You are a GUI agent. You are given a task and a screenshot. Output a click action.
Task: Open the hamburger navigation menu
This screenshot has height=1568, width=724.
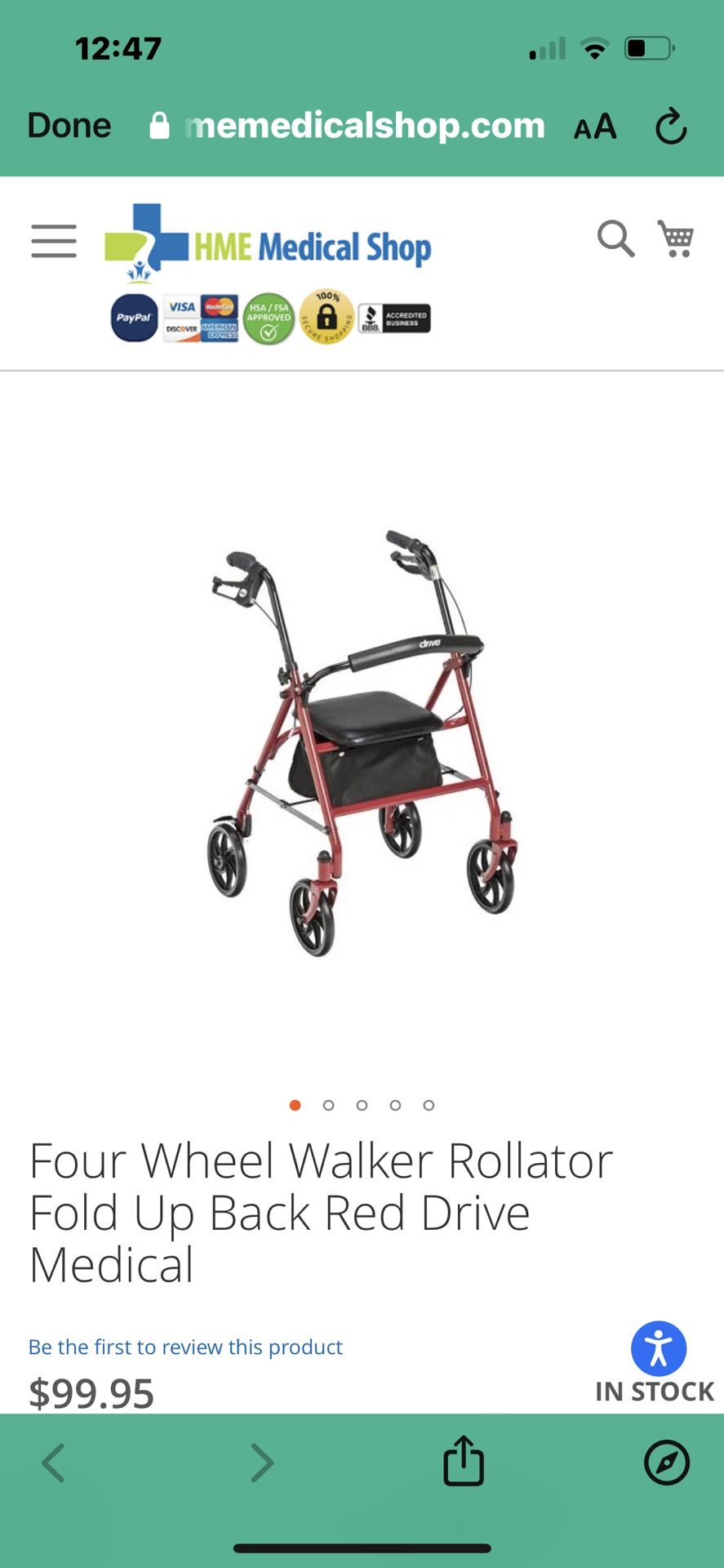[54, 241]
